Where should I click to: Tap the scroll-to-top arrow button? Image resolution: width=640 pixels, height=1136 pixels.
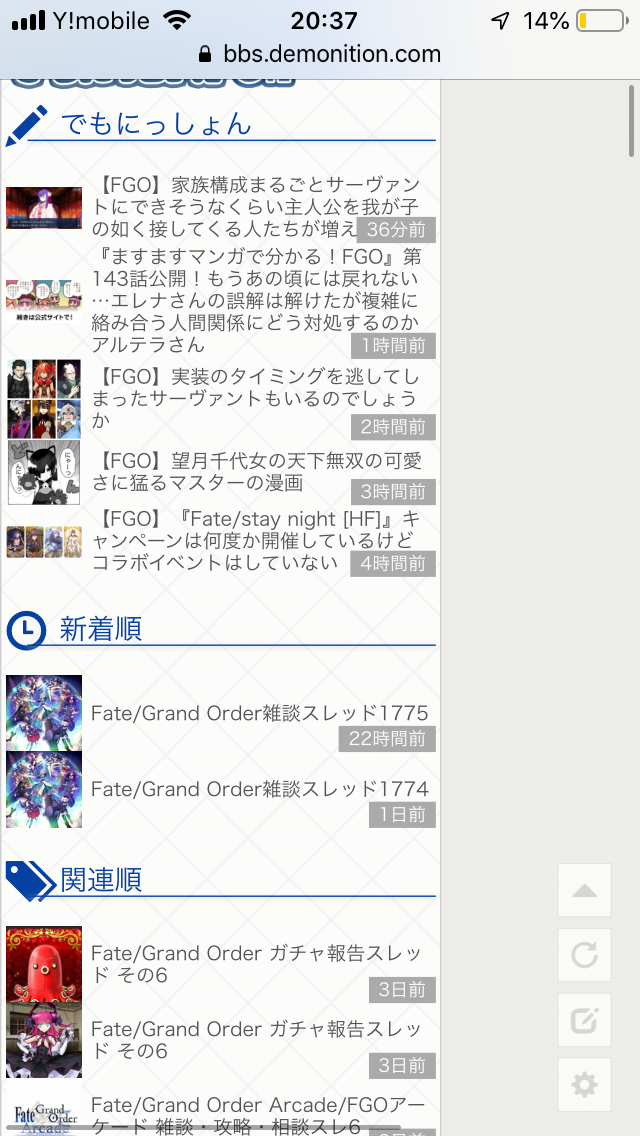584,891
